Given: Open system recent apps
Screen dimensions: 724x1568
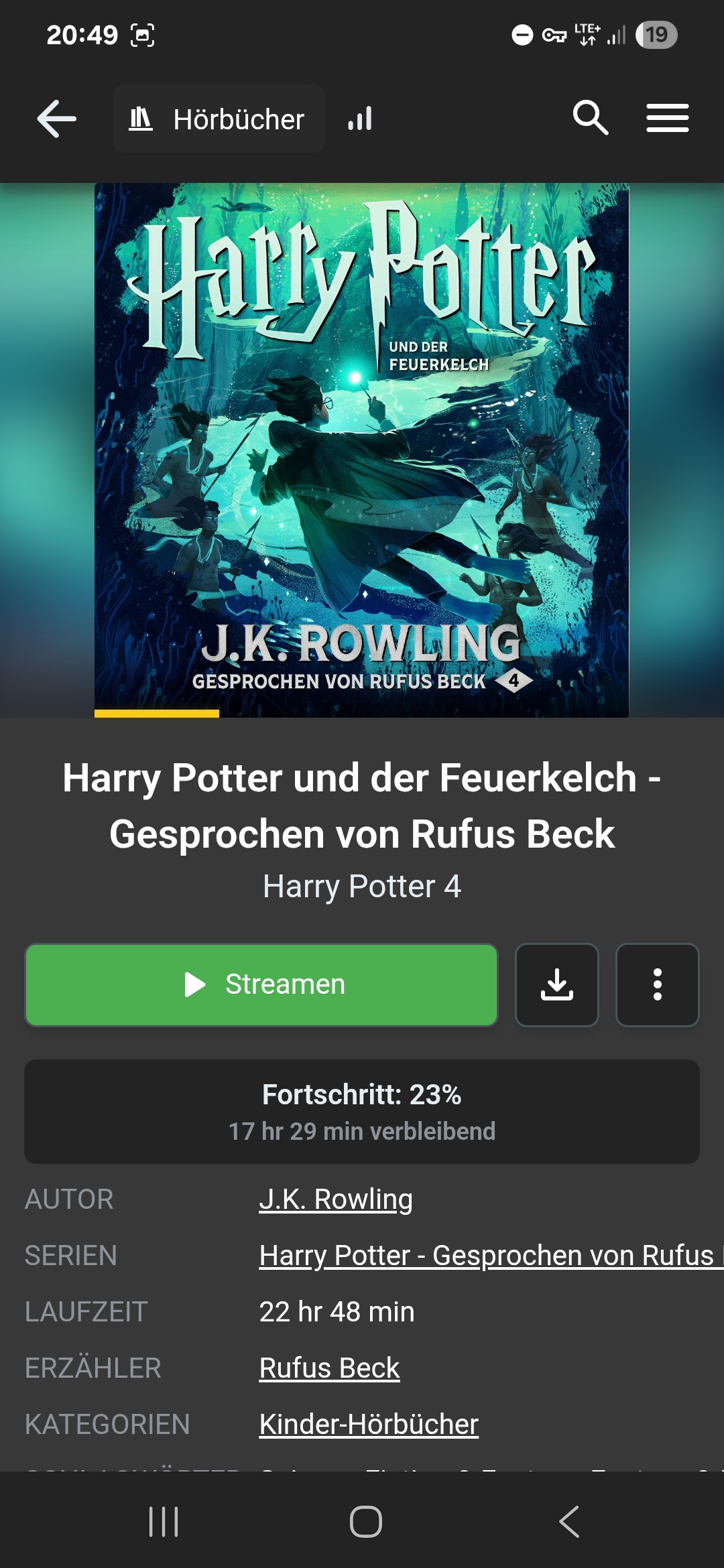Looking at the screenshot, I should coord(164,1522).
